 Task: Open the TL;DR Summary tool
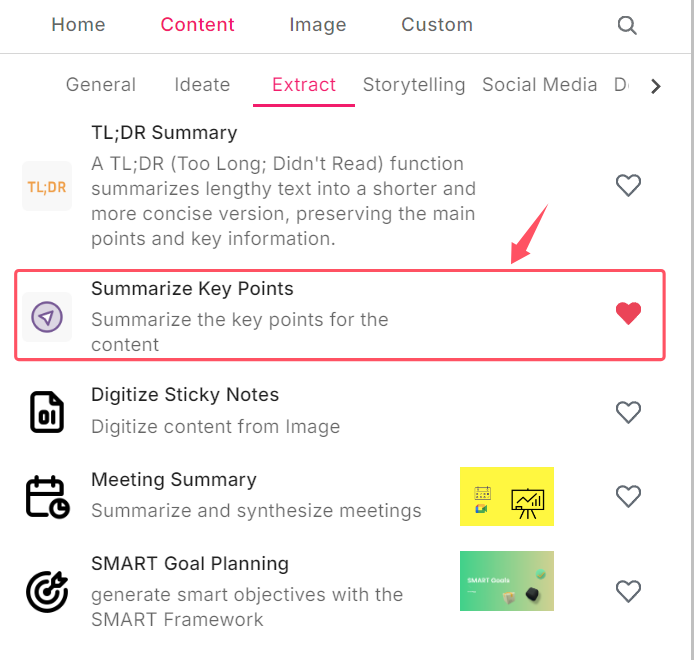click(164, 133)
